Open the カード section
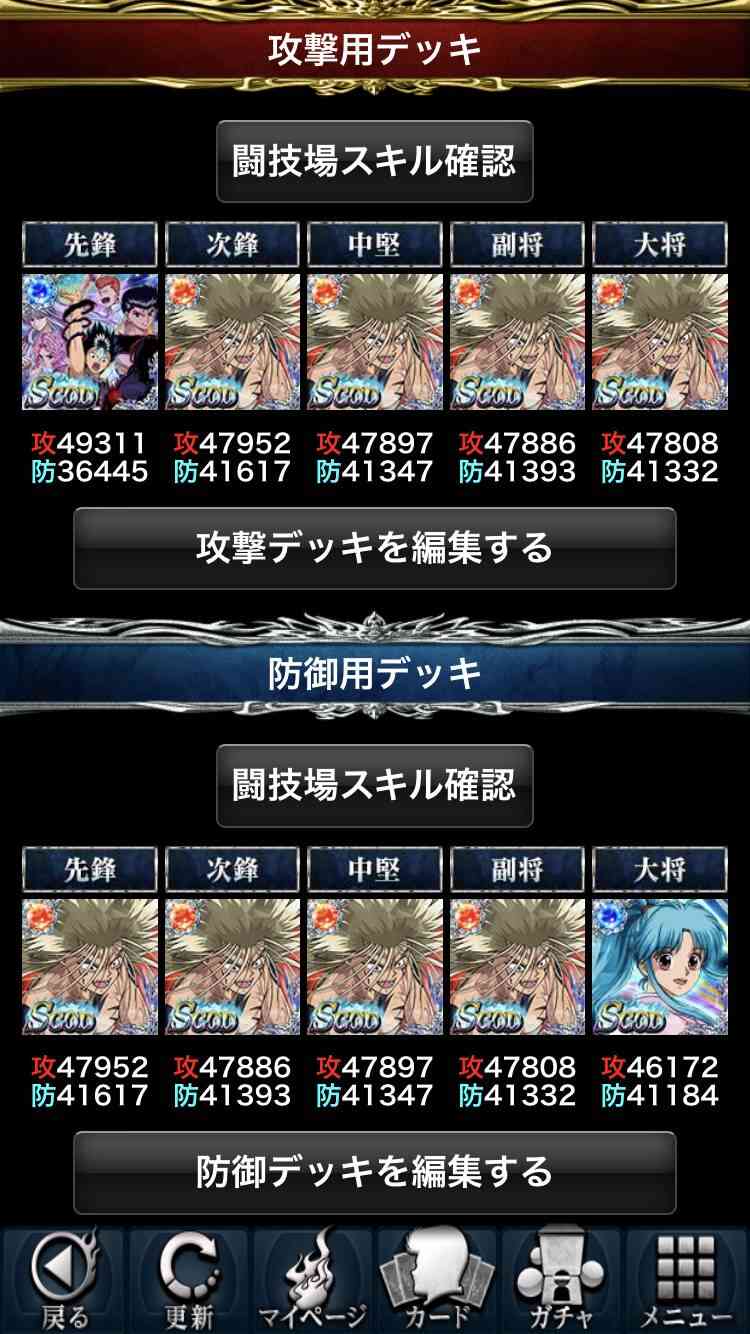The height and width of the screenshot is (1334, 750). tap(437, 1280)
